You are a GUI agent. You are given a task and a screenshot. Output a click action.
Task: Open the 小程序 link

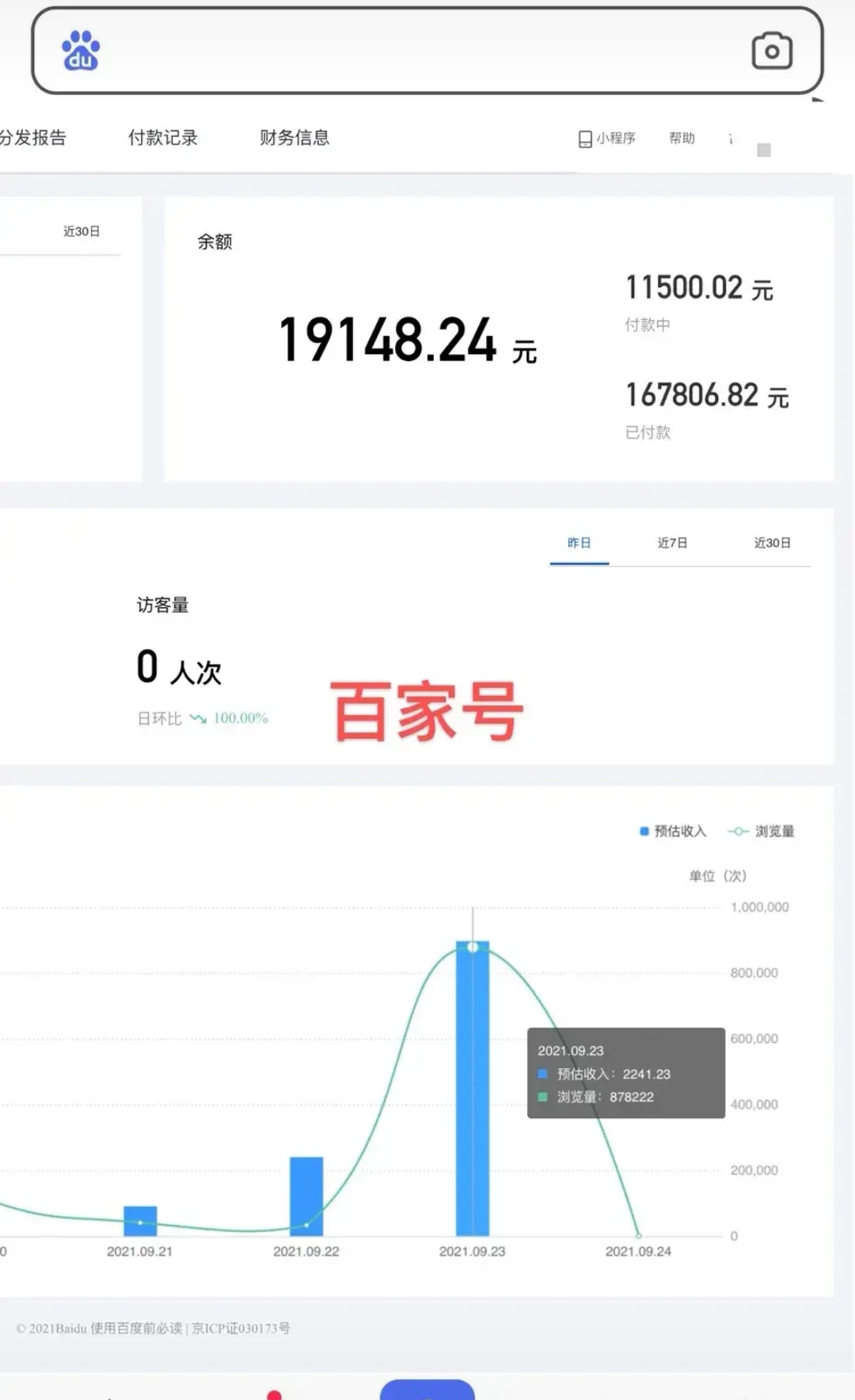point(607,139)
